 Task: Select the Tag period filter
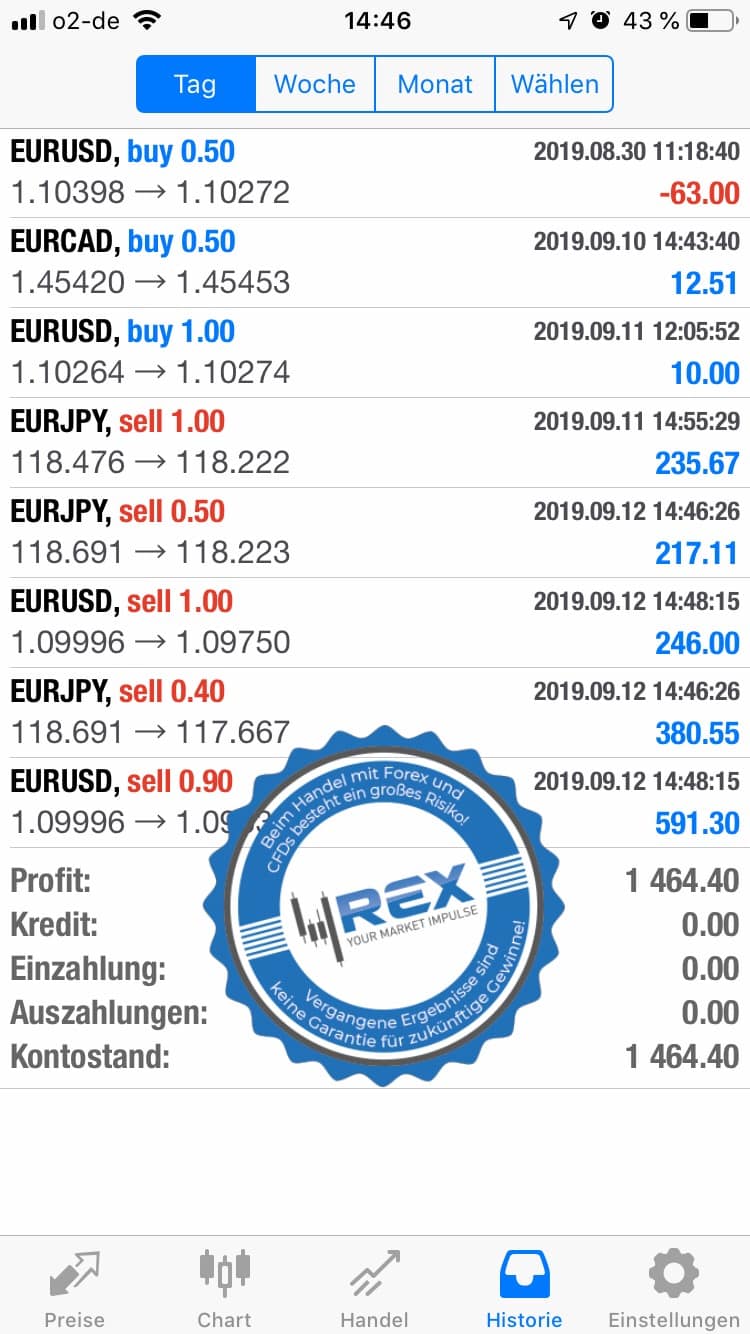pyautogui.click(x=195, y=84)
